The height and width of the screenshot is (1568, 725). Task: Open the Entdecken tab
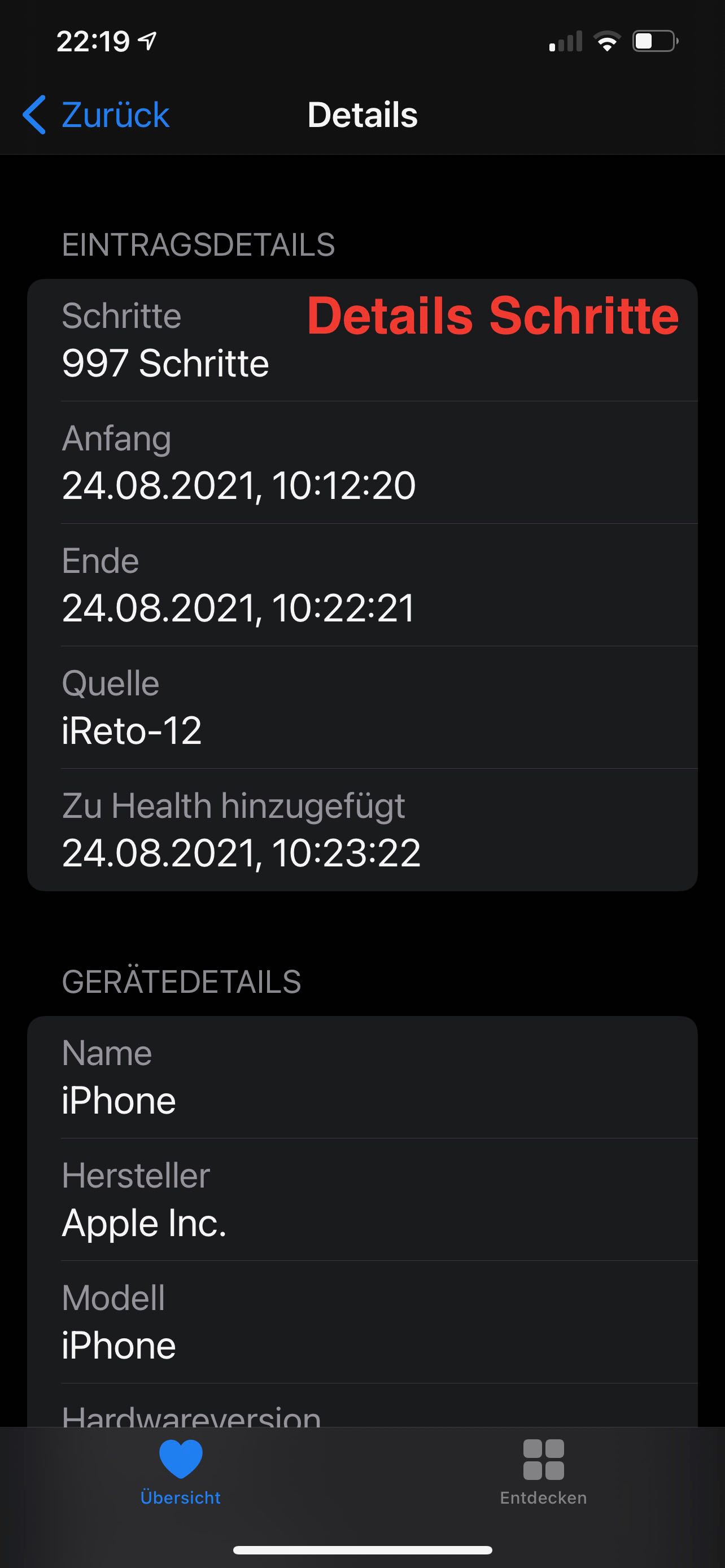[x=543, y=1472]
